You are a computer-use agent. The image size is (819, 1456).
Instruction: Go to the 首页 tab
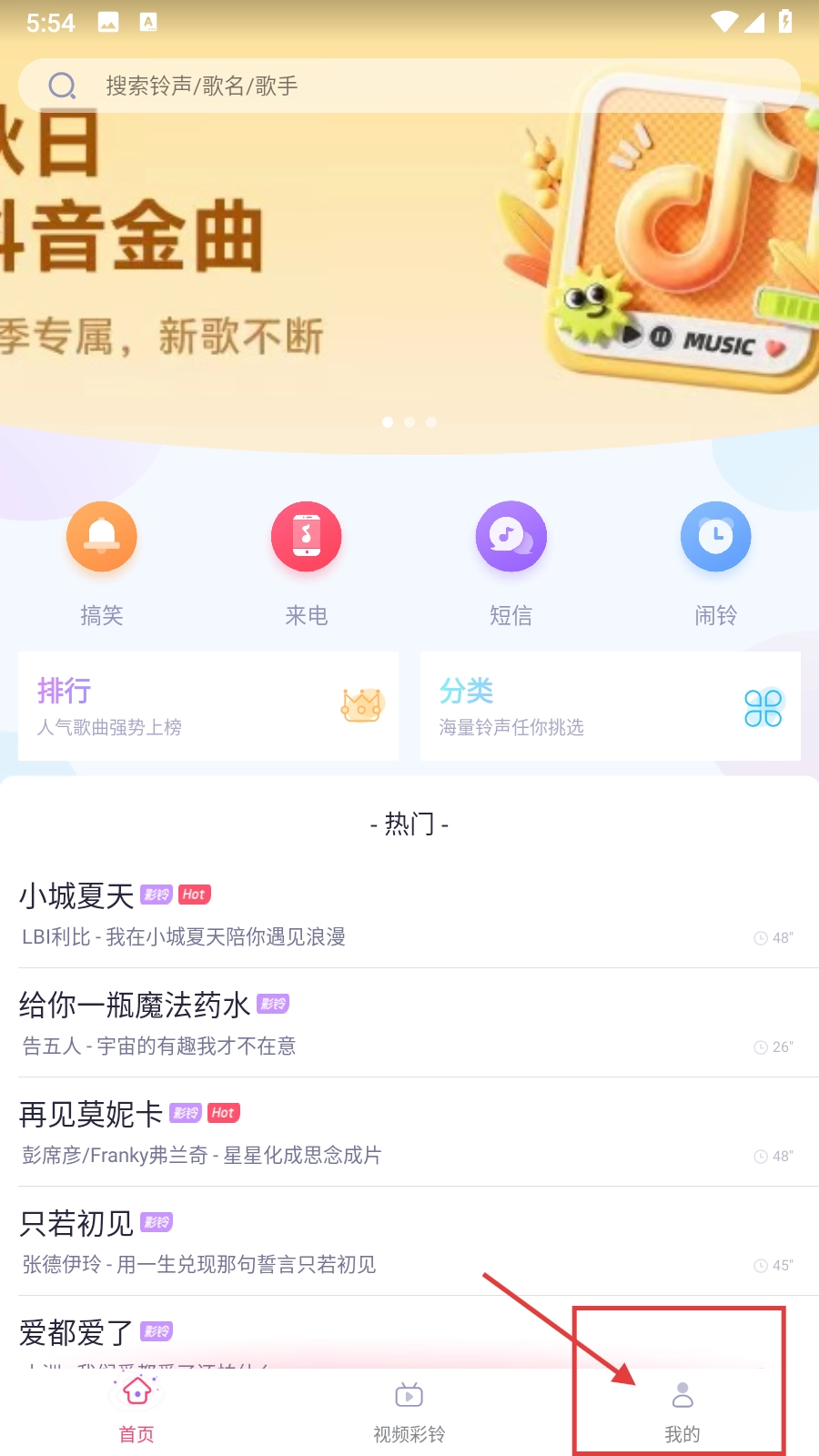pyautogui.click(x=136, y=1410)
